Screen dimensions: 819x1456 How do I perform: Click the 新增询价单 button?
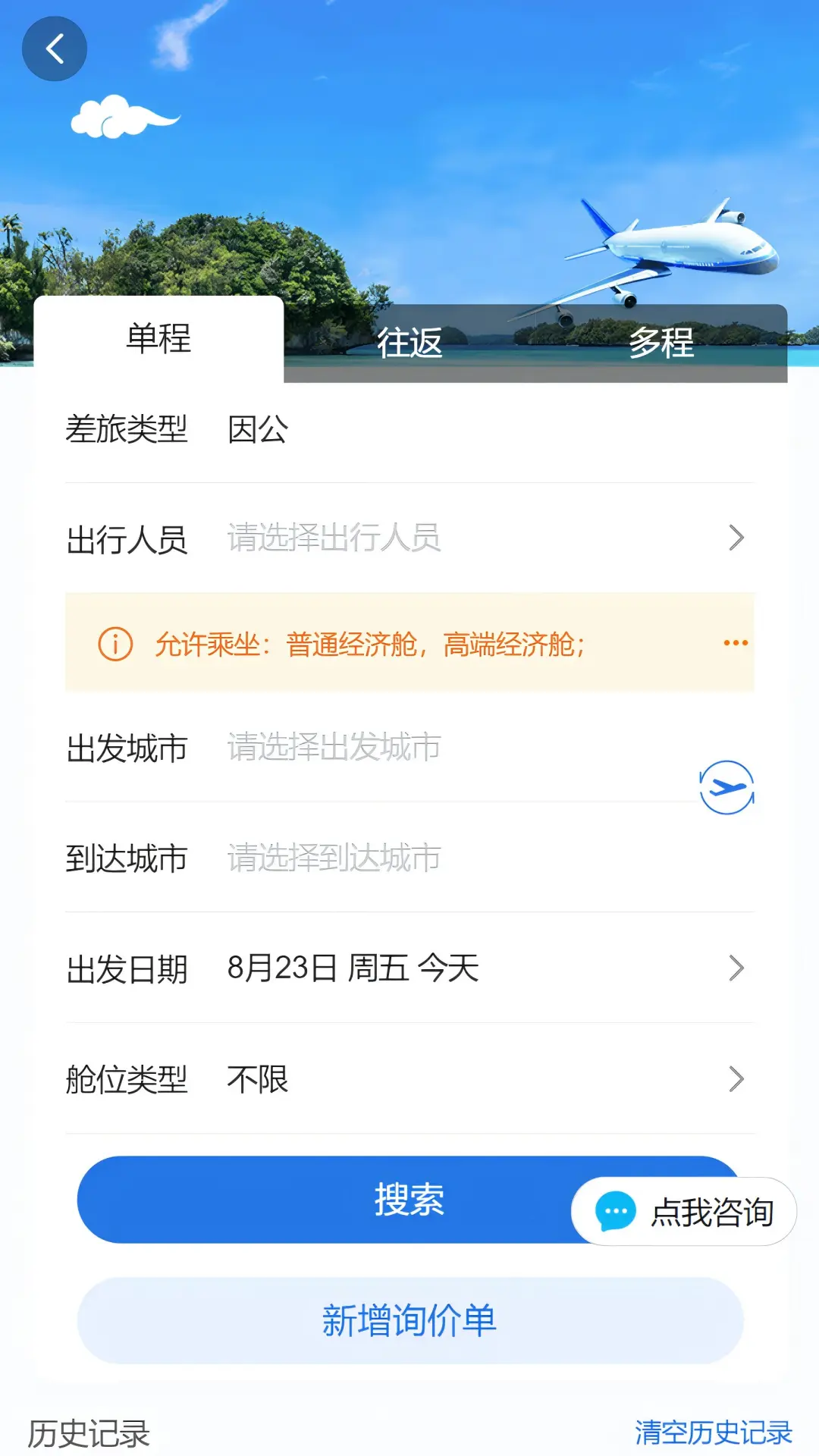point(409,1319)
